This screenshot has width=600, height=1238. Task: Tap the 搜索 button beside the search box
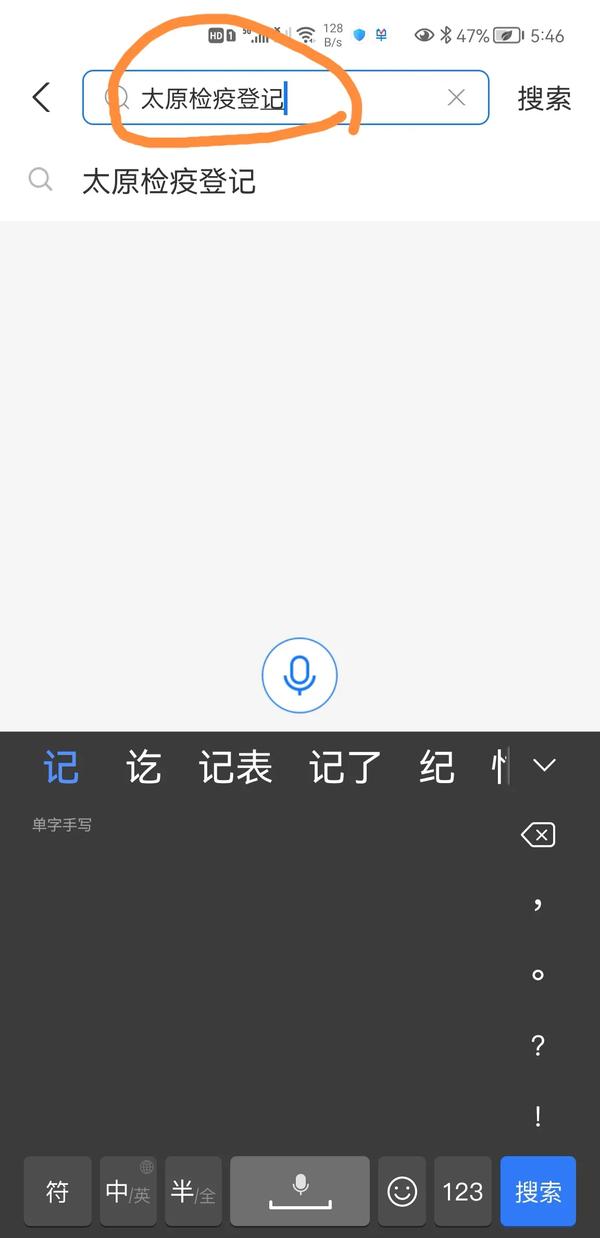pos(544,98)
